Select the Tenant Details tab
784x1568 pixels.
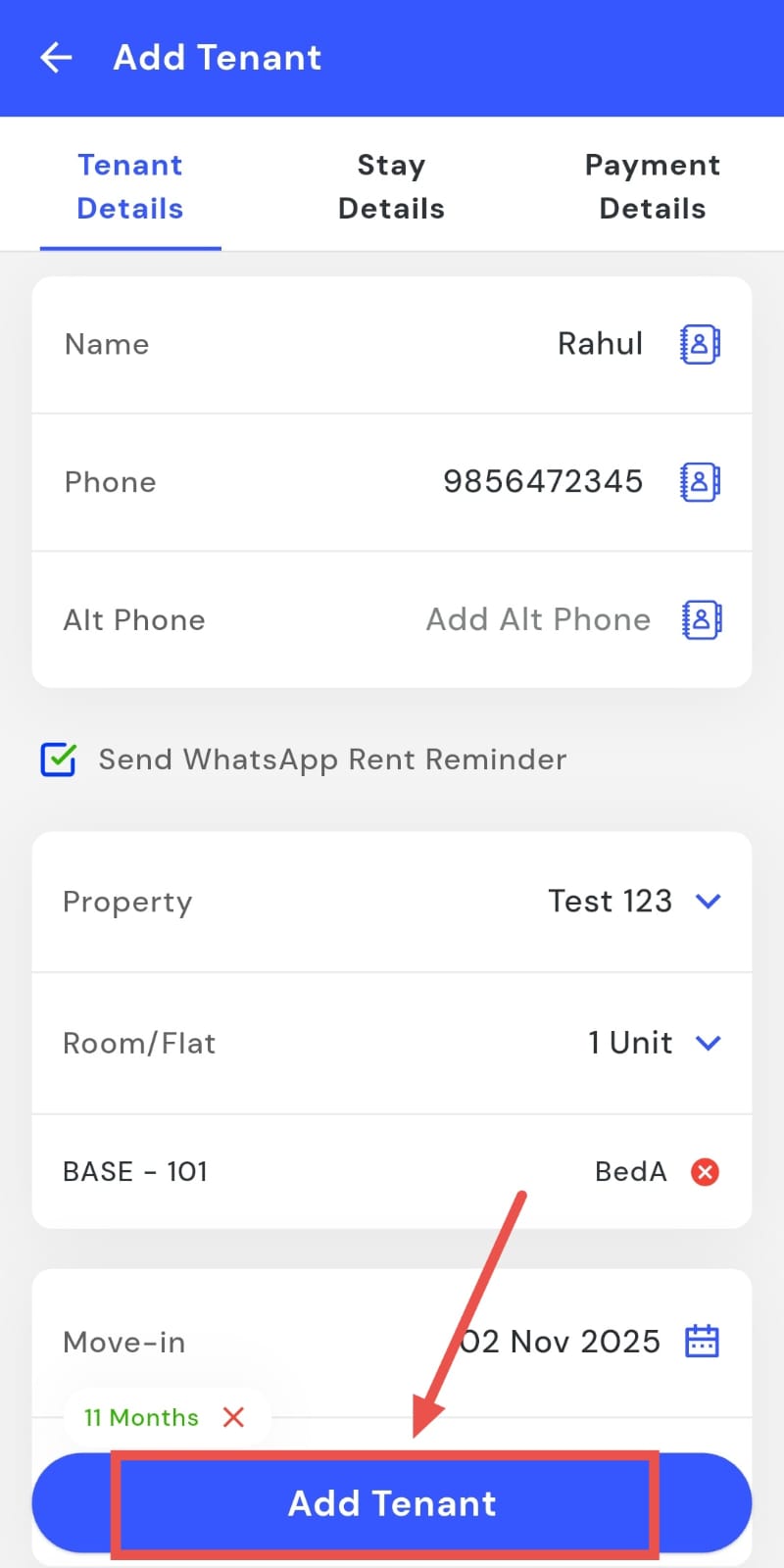click(130, 186)
